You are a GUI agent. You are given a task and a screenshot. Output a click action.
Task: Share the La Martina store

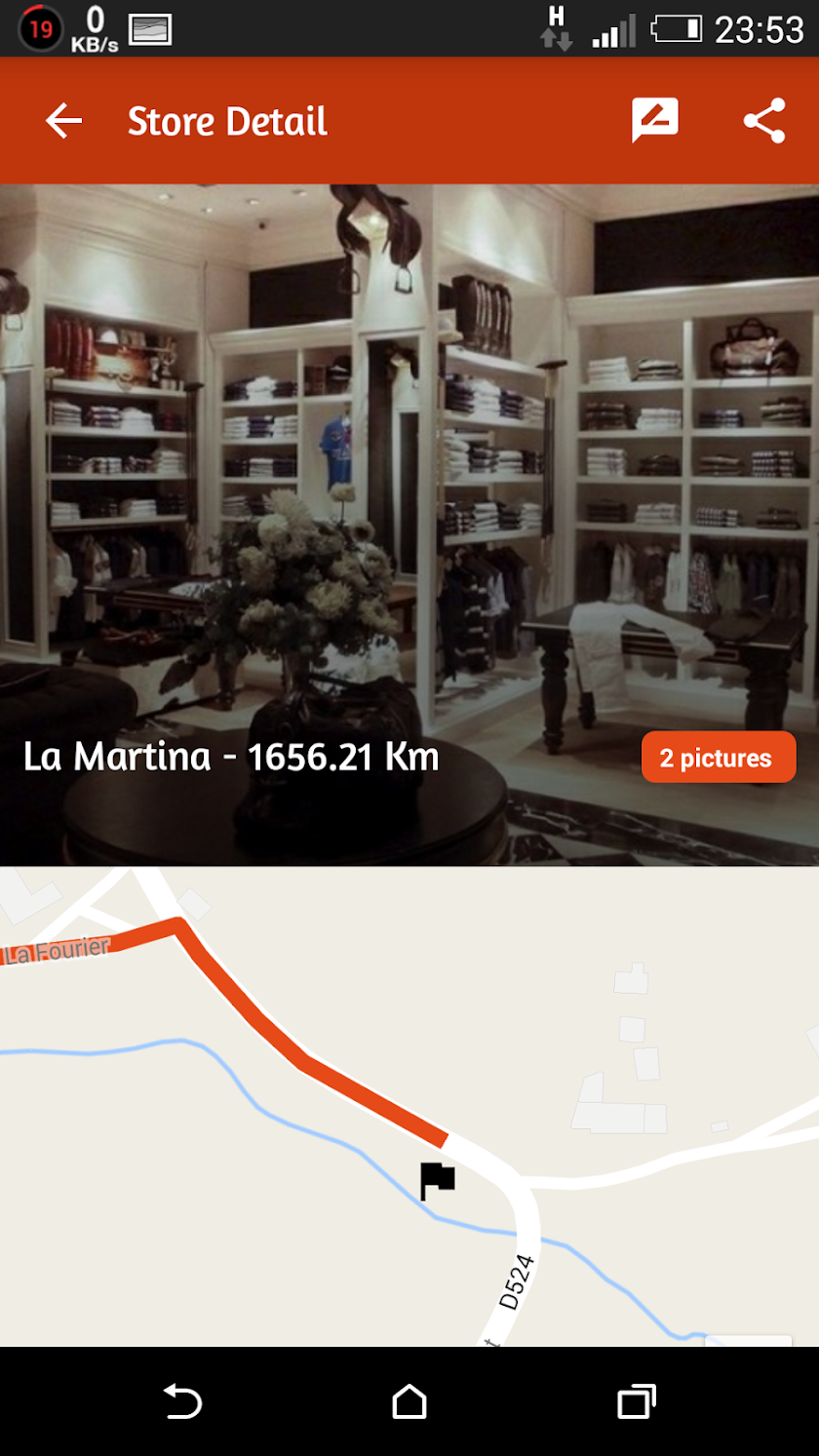(x=764, y=121)
